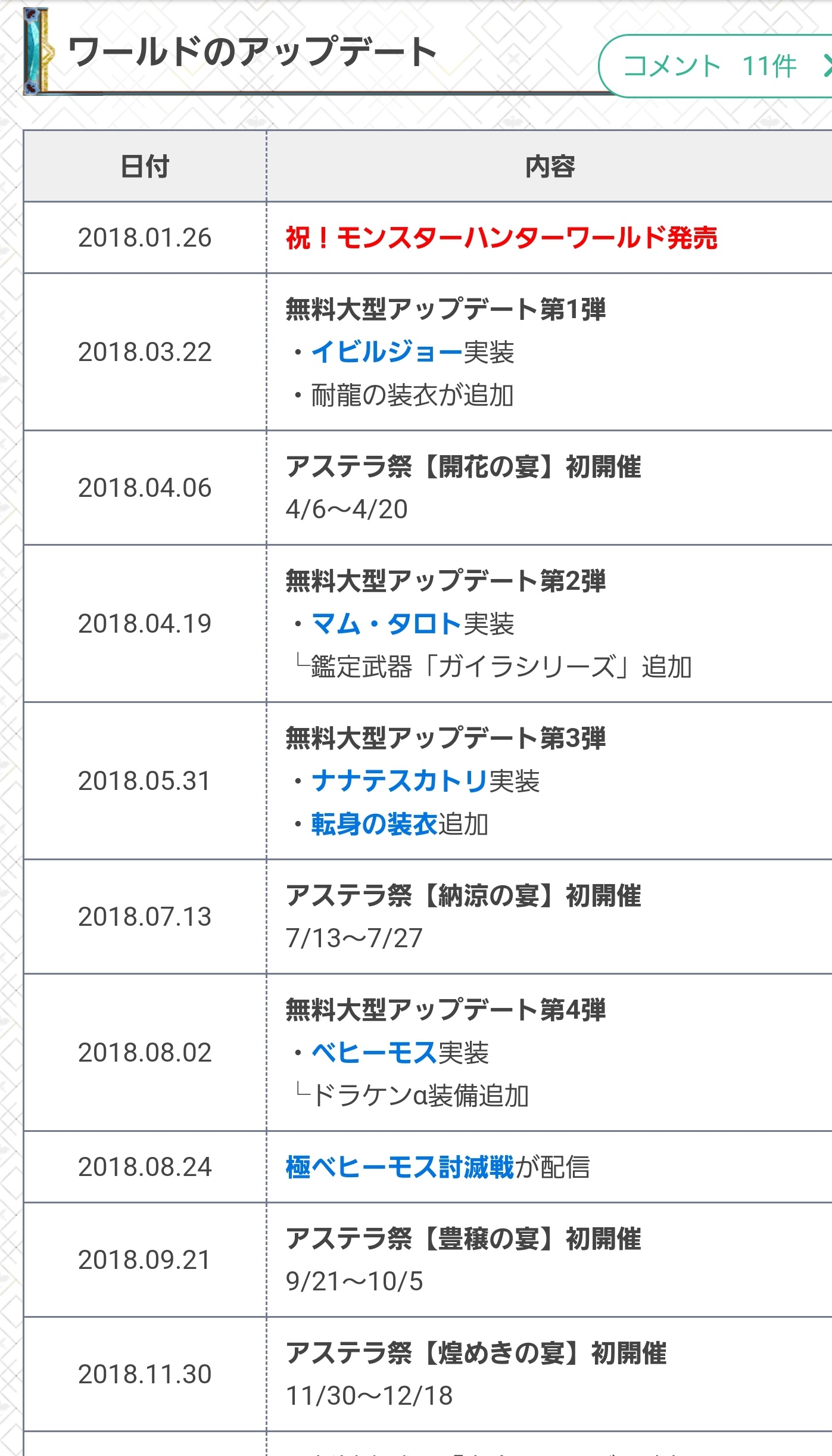Open the ナナテスカトリ link
The image size is (832, 1456).
(x=400, y=781)
